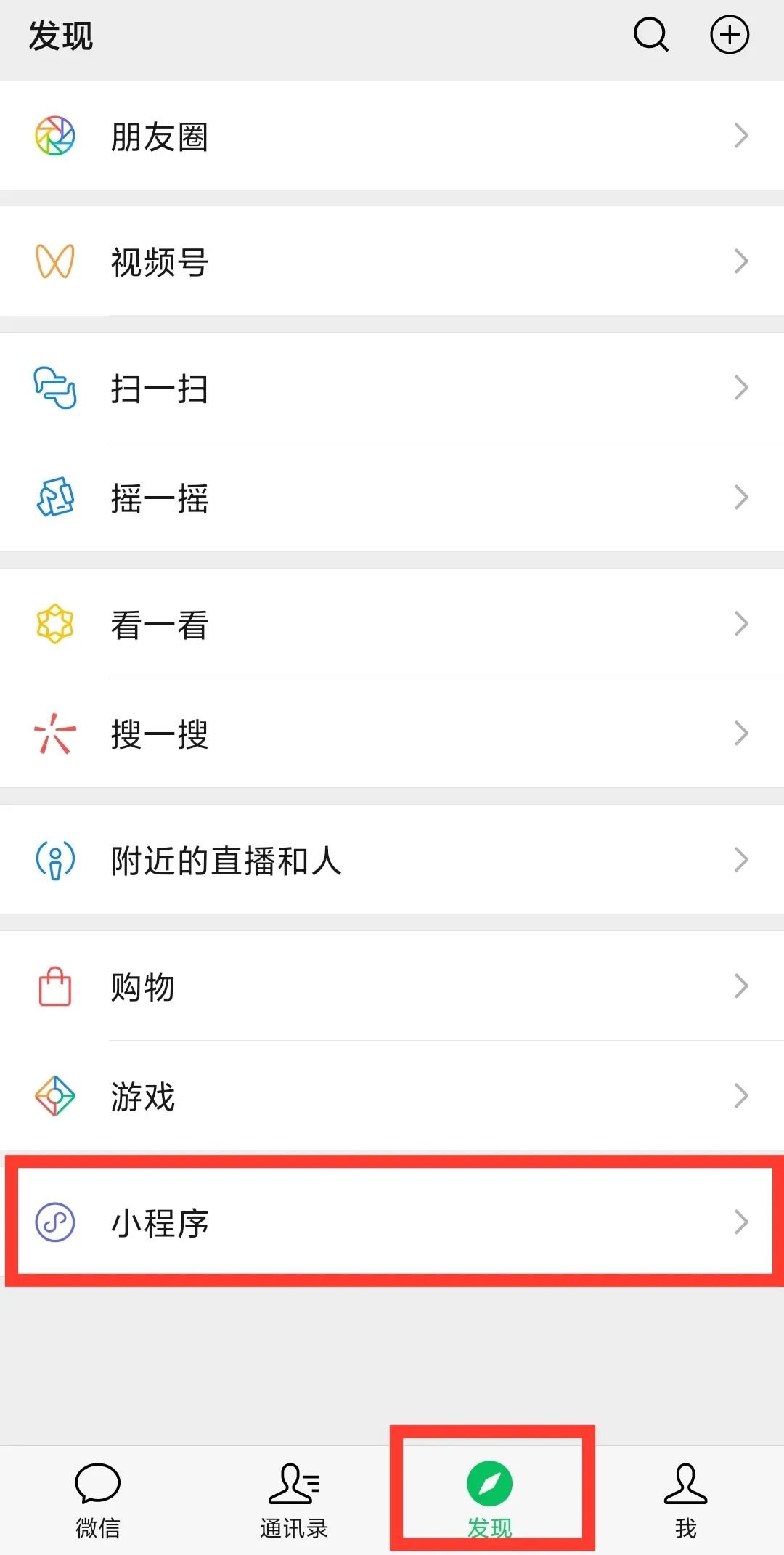Tap the plus icon in the header
Image resolution: width=784 pixels, height=1555 pixels.
tap(729, 35)
